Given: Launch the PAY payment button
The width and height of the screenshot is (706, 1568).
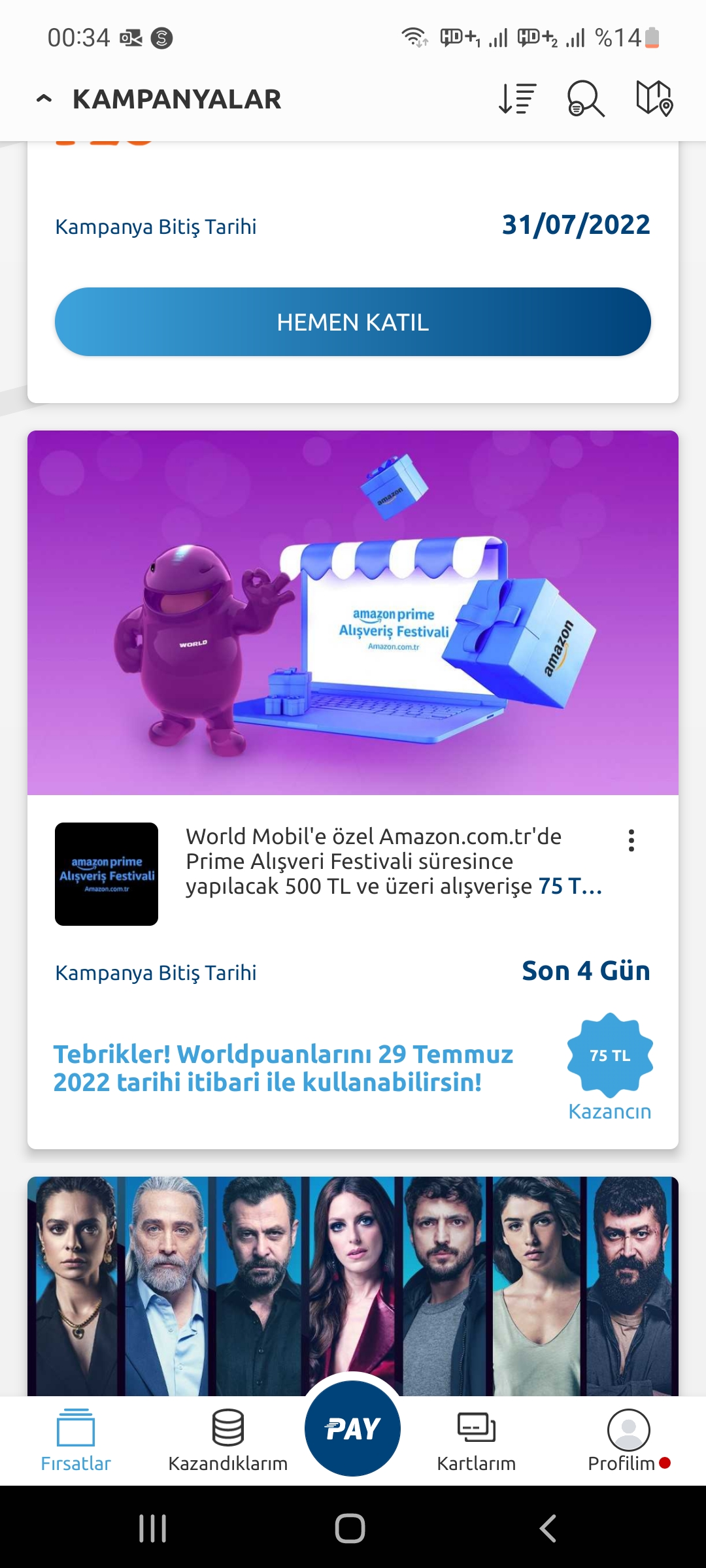Looking at the screenshot, I should (x=353, y=1428).
